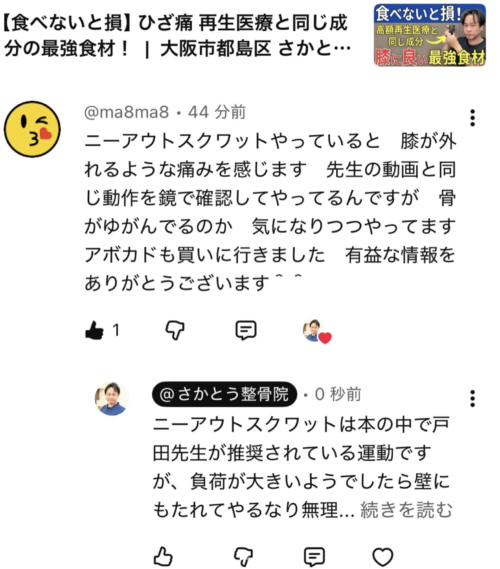Screen dimensions: 500x569
Task: Expand the reply with 続きを読む
Action: tap(406, 510)
